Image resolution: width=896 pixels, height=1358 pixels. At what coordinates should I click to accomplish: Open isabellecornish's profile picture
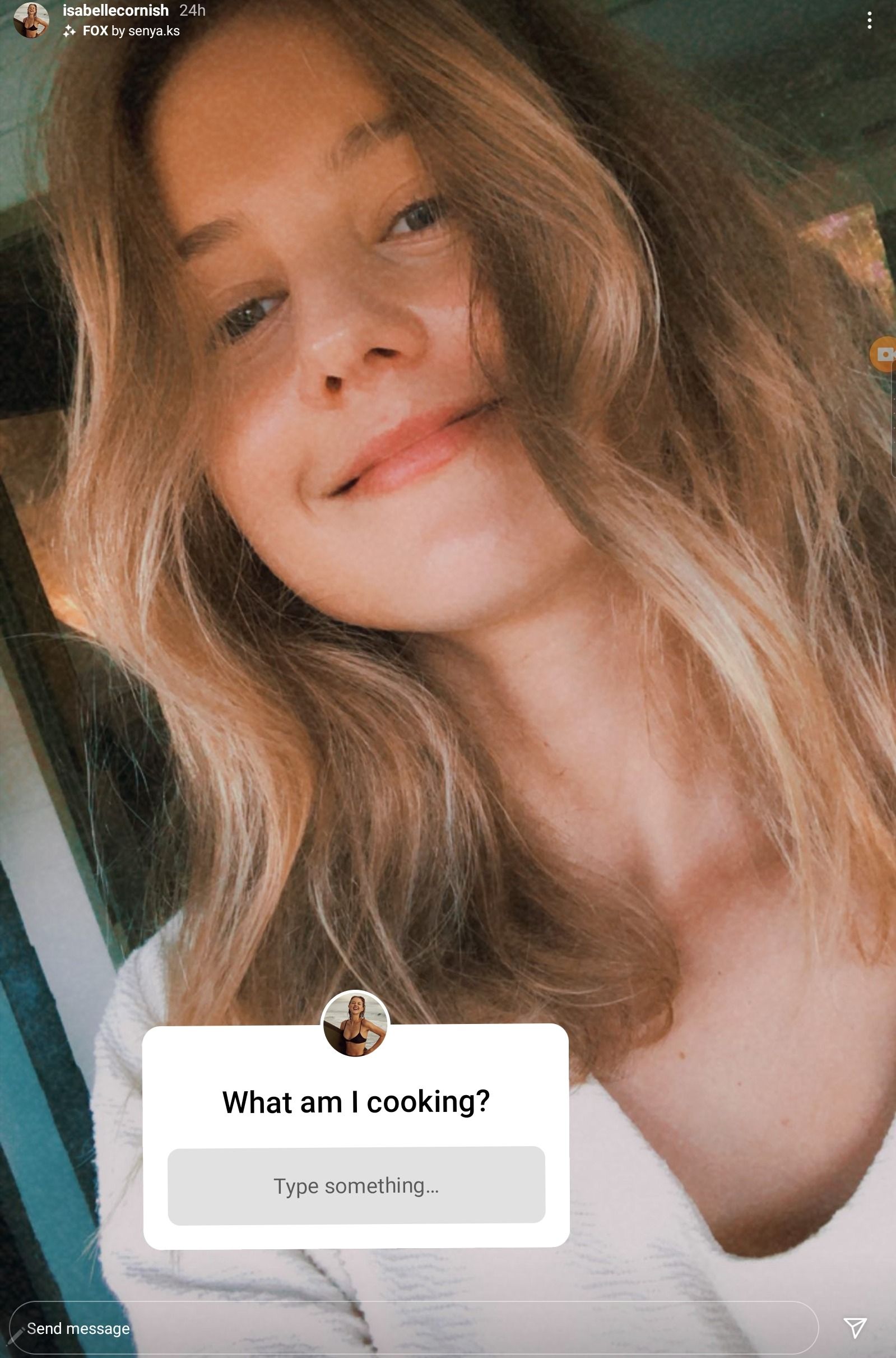click(31, 21)
